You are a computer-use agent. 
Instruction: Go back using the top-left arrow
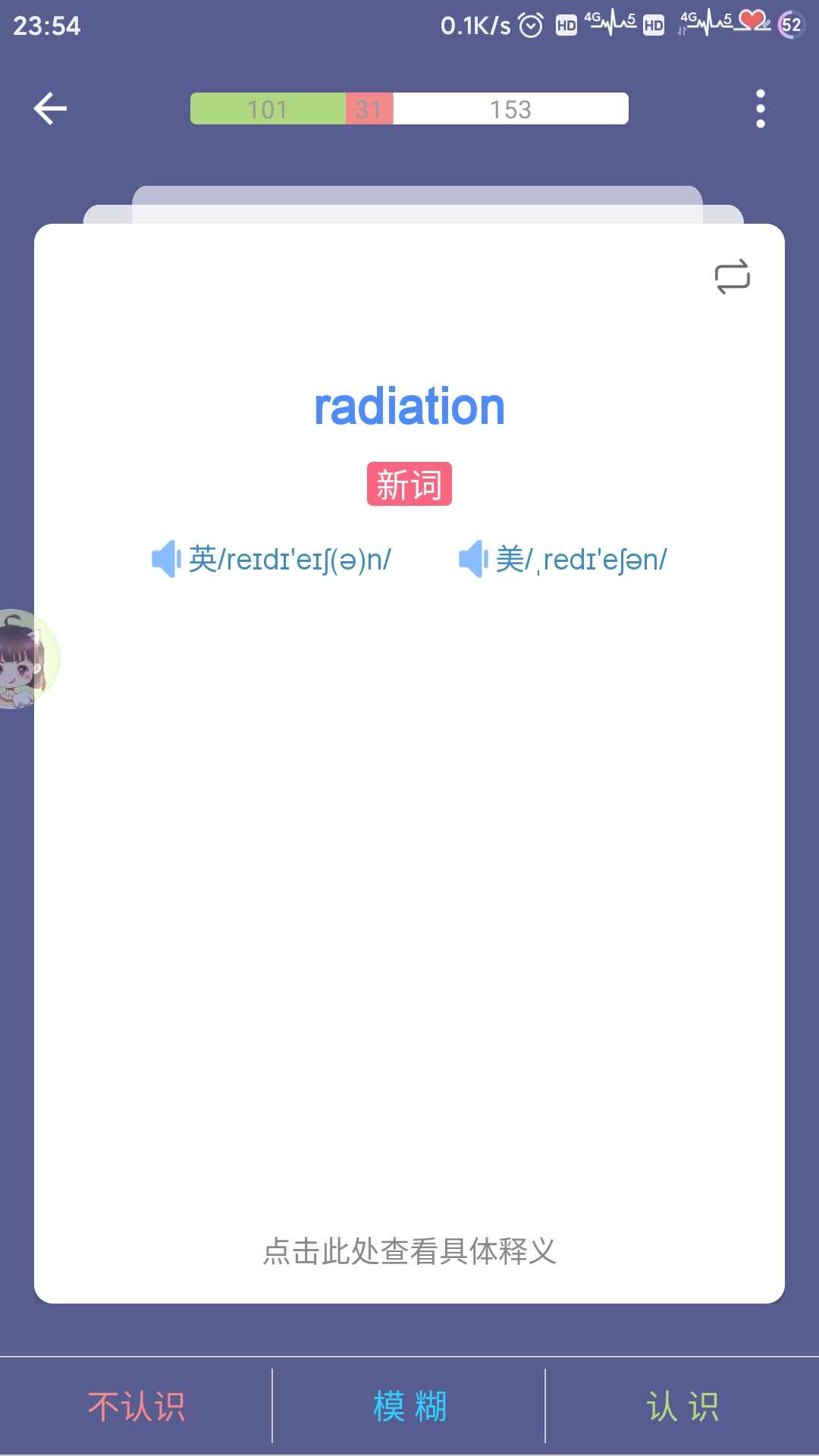pyautogui.click(x=50, y=108)
